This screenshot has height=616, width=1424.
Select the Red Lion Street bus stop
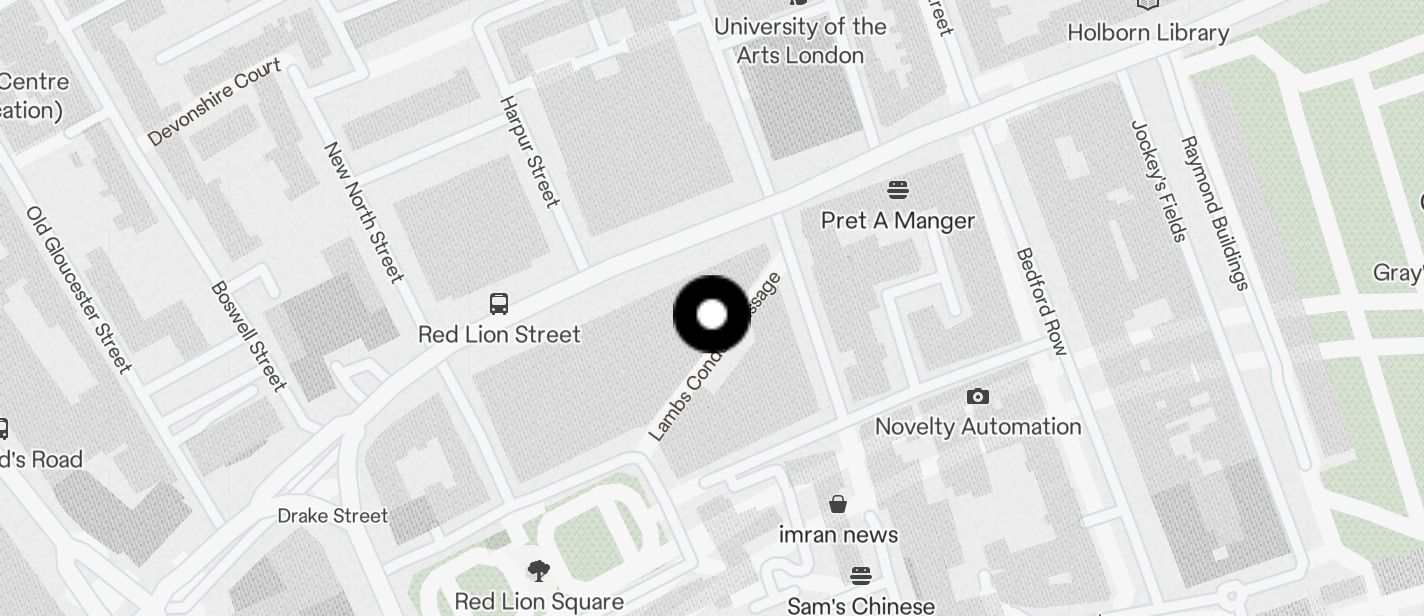pyautogui.click(x=499, y=304)
